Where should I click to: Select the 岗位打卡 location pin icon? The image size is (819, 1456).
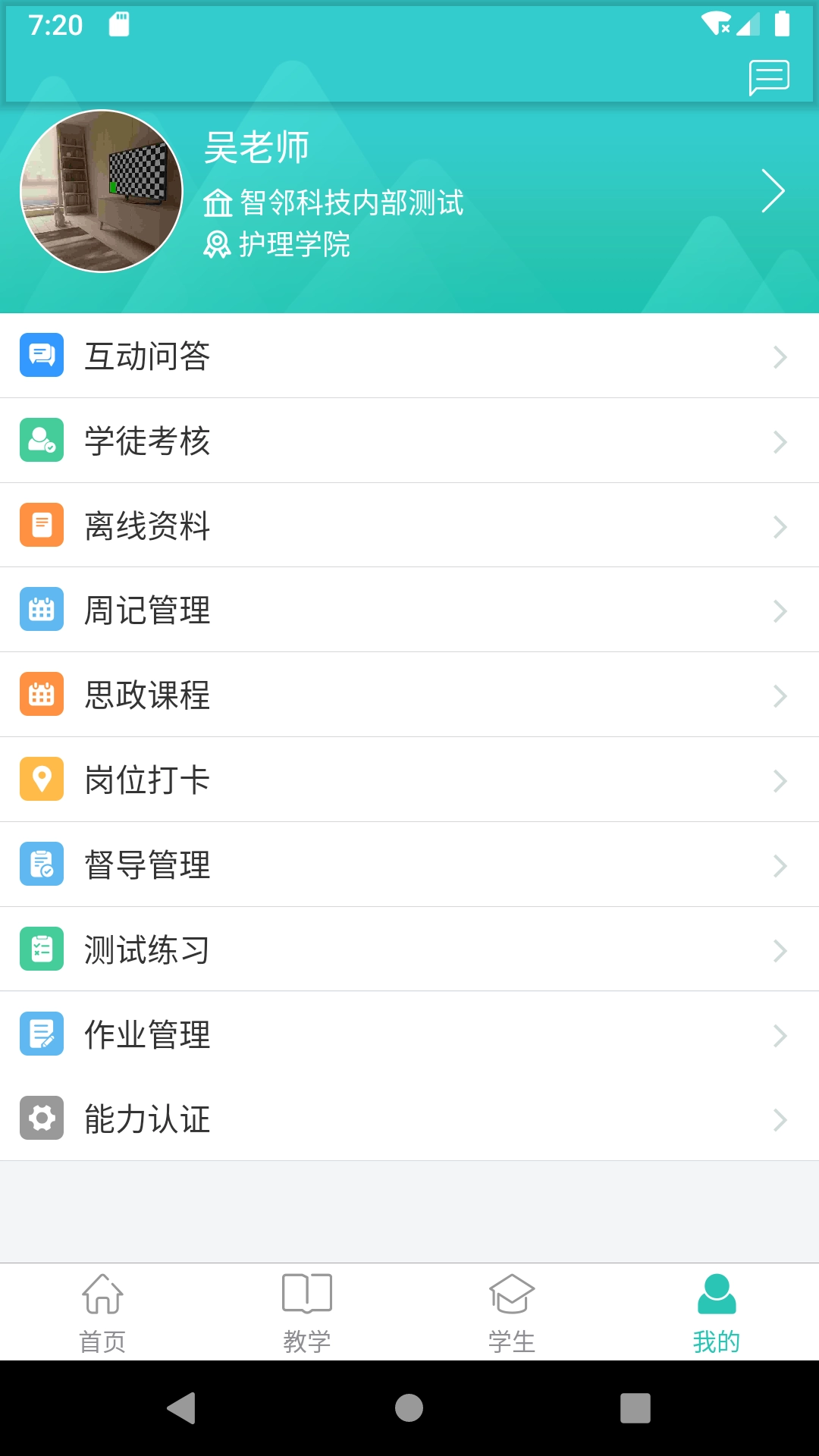42,780
